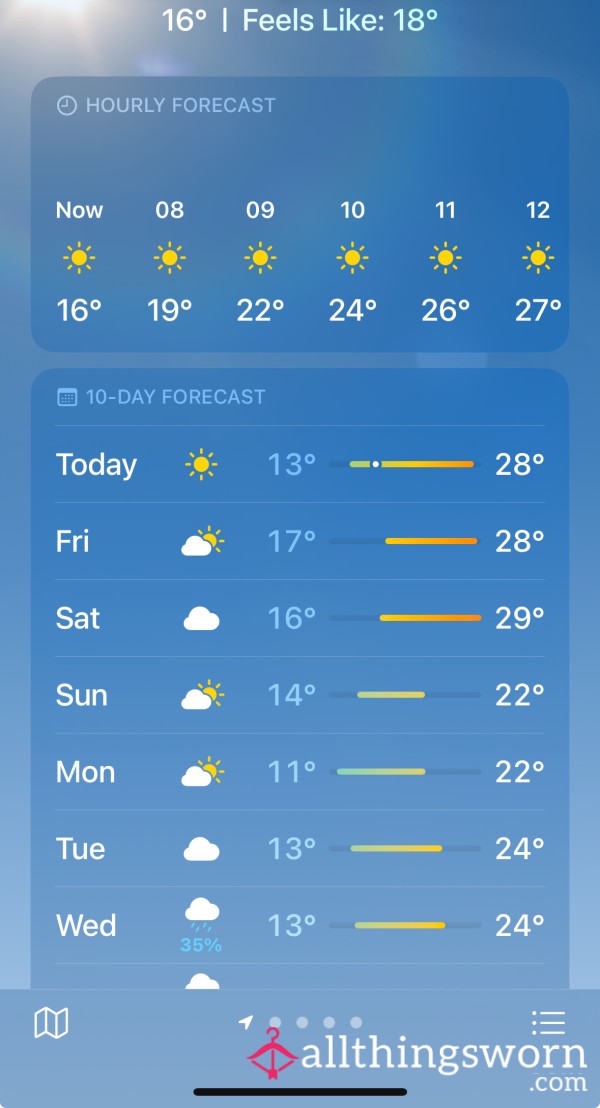
Task: Open the hourly forecast card
Action: [300, 214]
